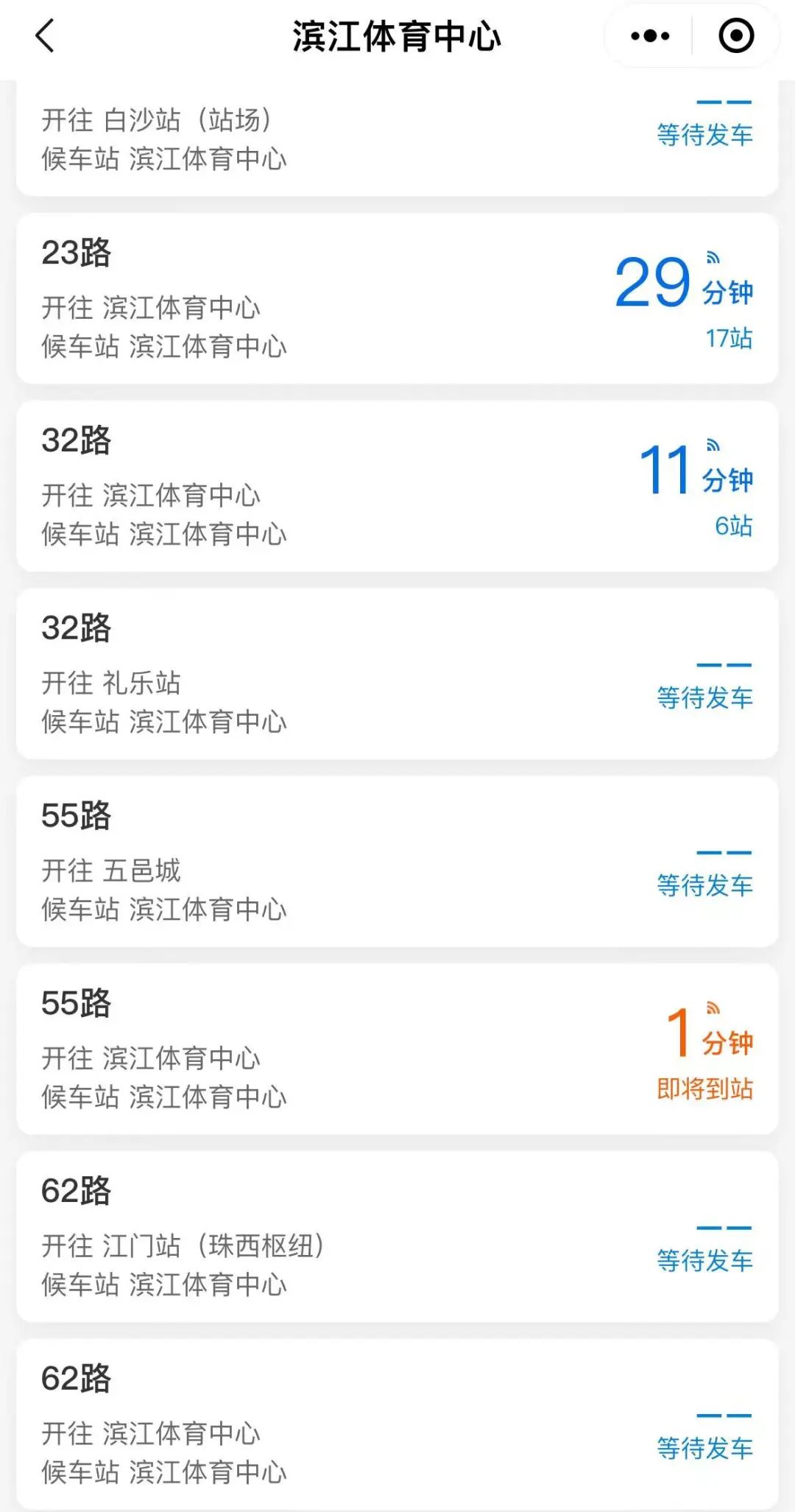
Task: Close the mini program with the circle button
Action: click(x=736, y=36)
